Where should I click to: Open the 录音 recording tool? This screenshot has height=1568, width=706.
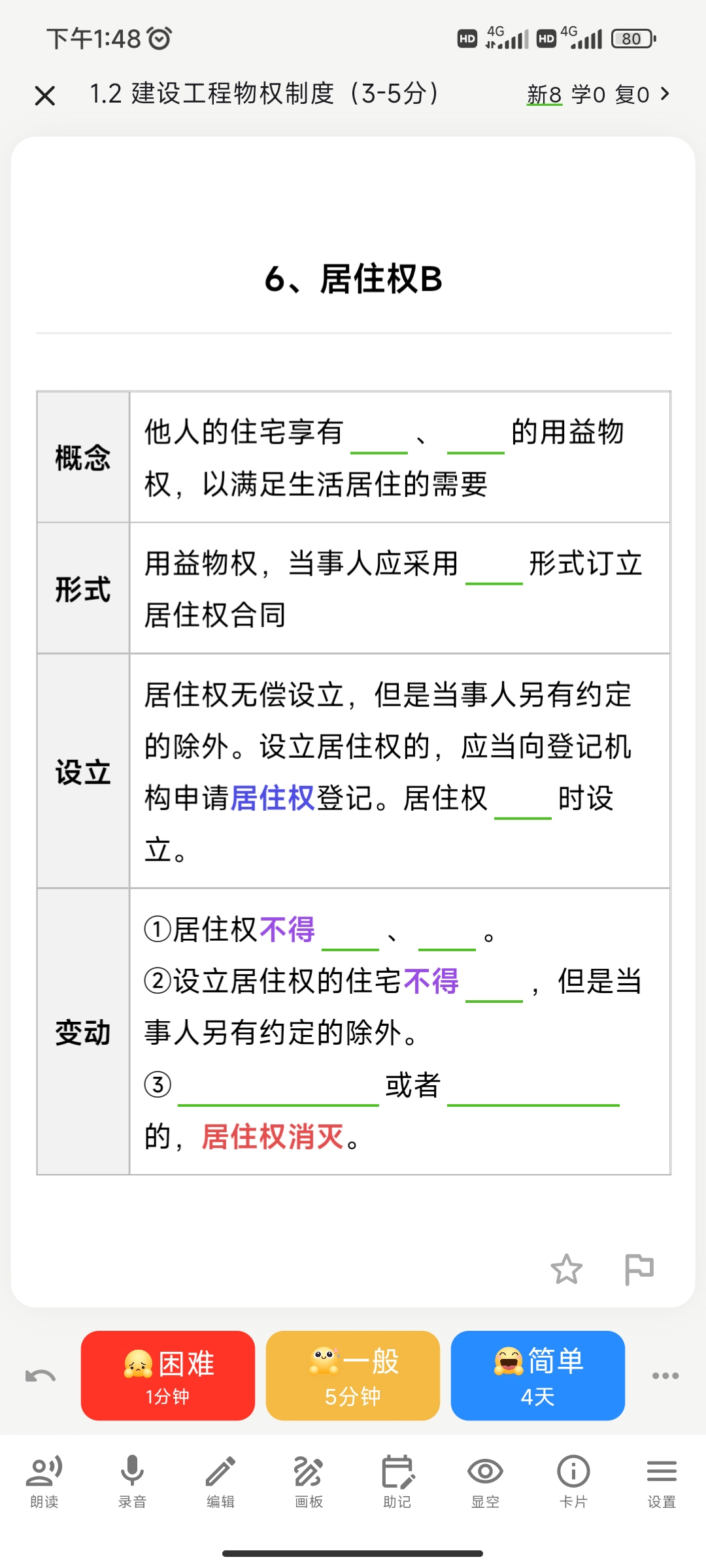(132, 1481)
